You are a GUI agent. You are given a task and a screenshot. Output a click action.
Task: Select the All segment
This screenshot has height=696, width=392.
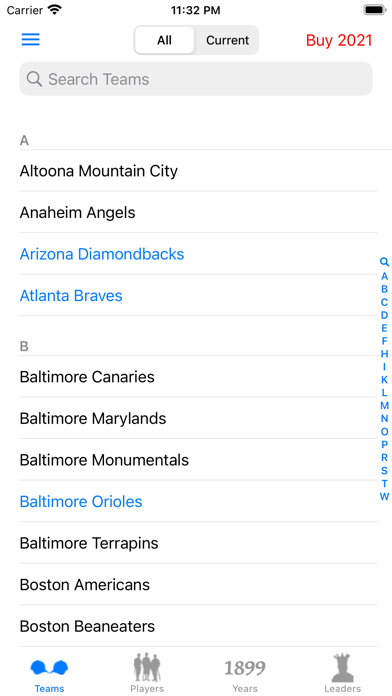(x=164, y=40)
